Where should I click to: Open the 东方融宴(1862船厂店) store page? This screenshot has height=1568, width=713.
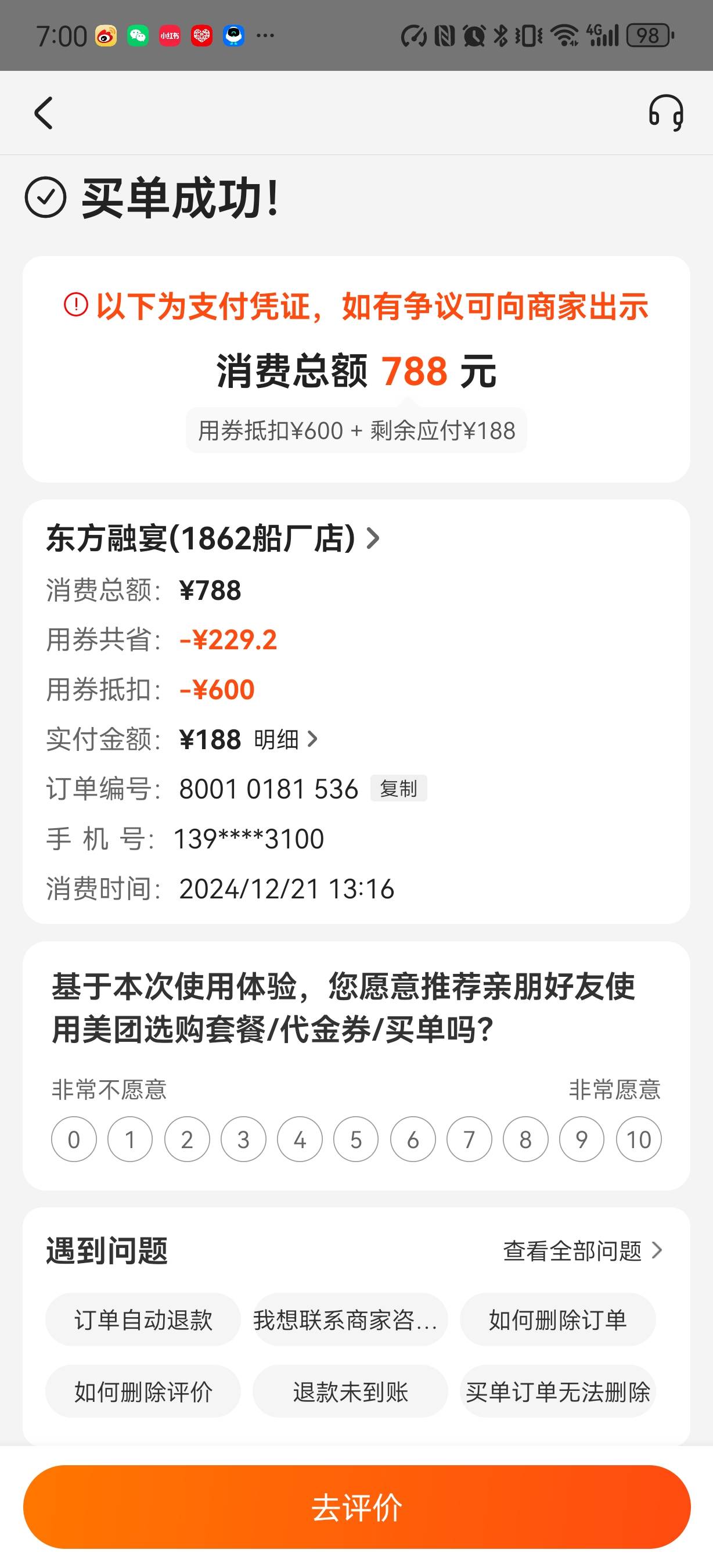coord(213,538)
